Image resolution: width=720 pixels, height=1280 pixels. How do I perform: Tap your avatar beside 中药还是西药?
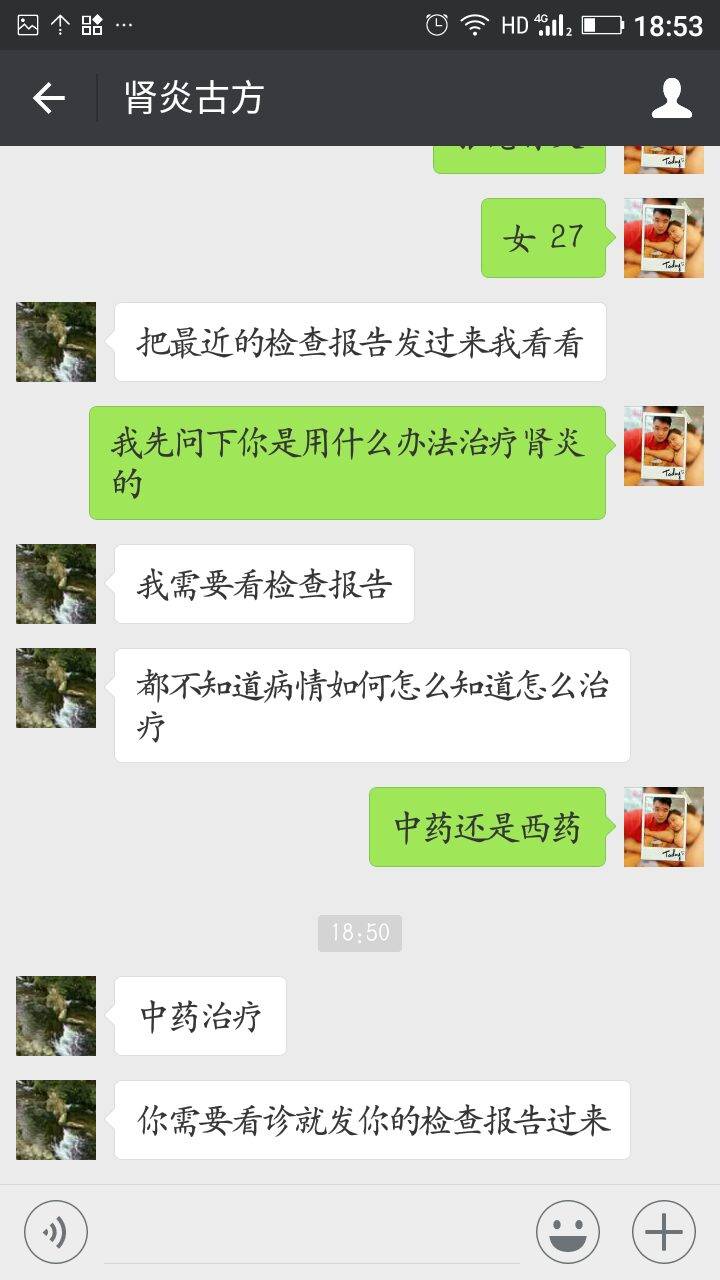[663, 827]
